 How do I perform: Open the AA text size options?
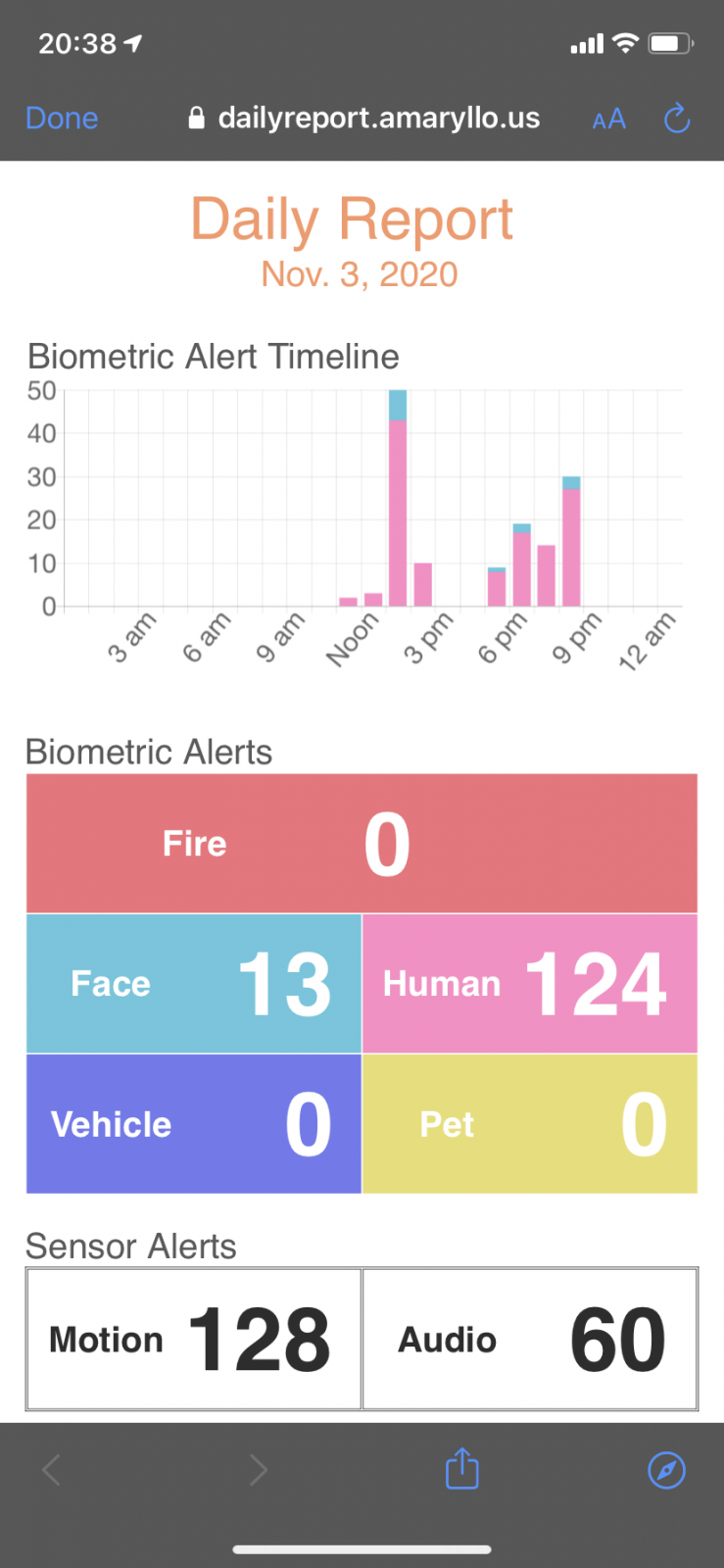tap(608, 120)
